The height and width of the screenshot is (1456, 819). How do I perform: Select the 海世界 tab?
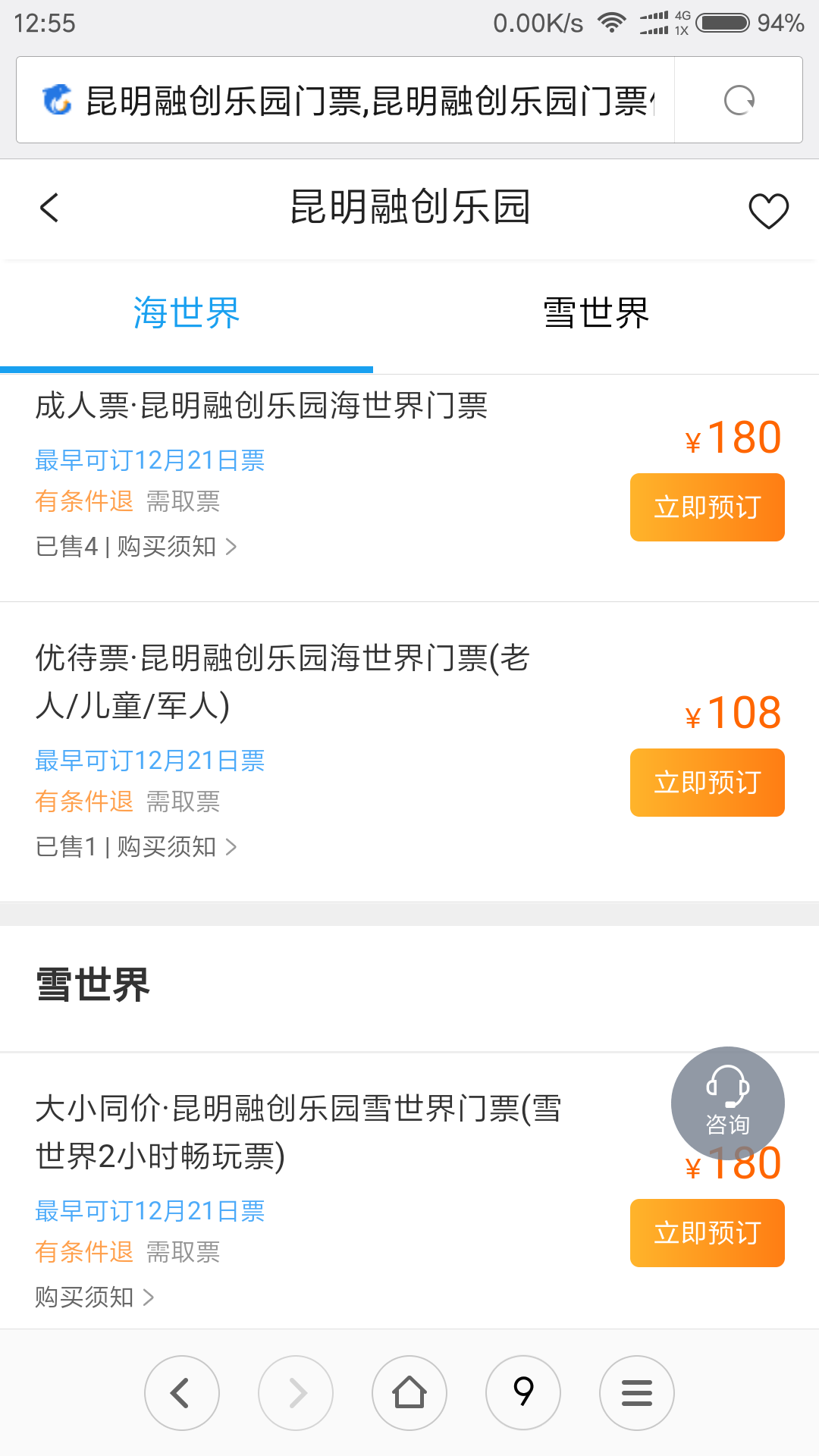[x=187, y=313]
